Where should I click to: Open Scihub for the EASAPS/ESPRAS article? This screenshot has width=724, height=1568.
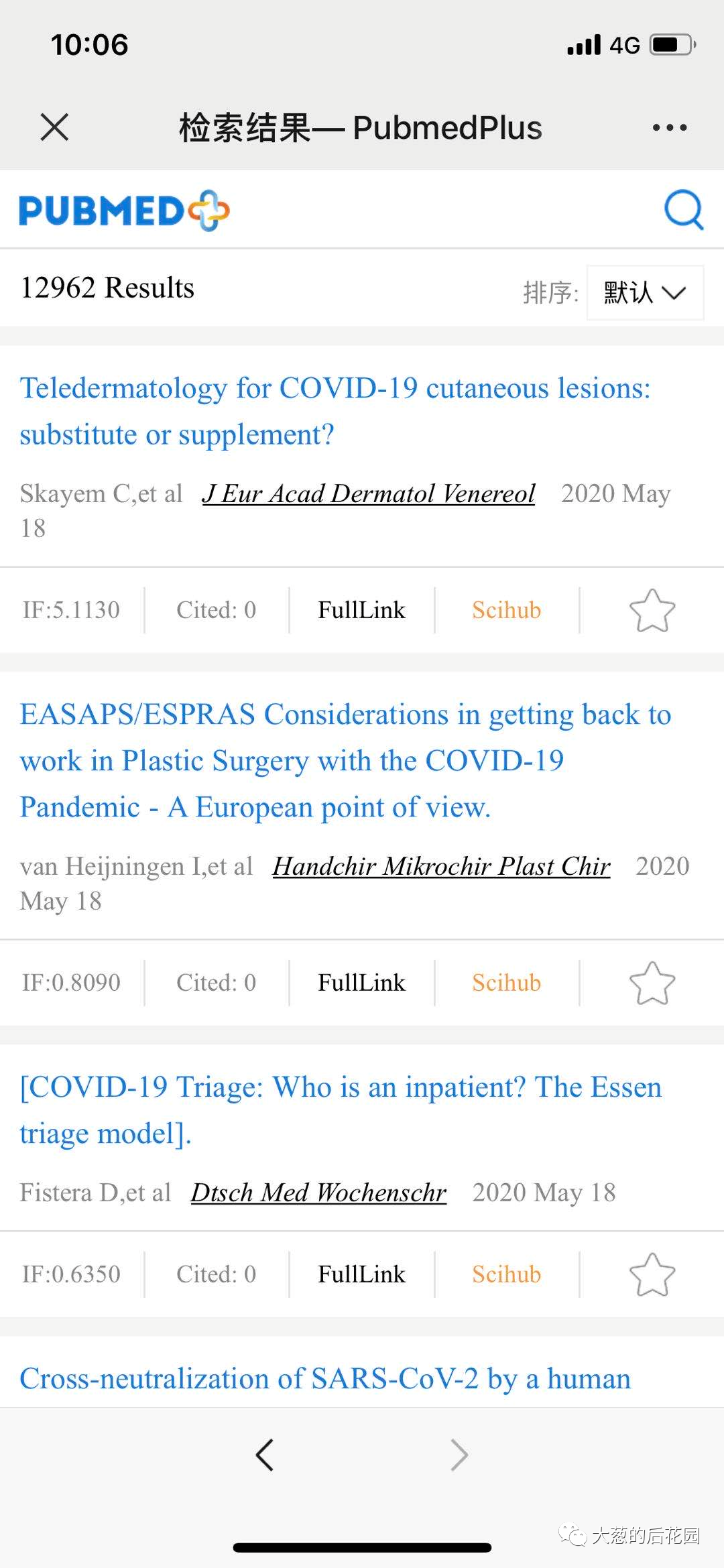[506, 983]
